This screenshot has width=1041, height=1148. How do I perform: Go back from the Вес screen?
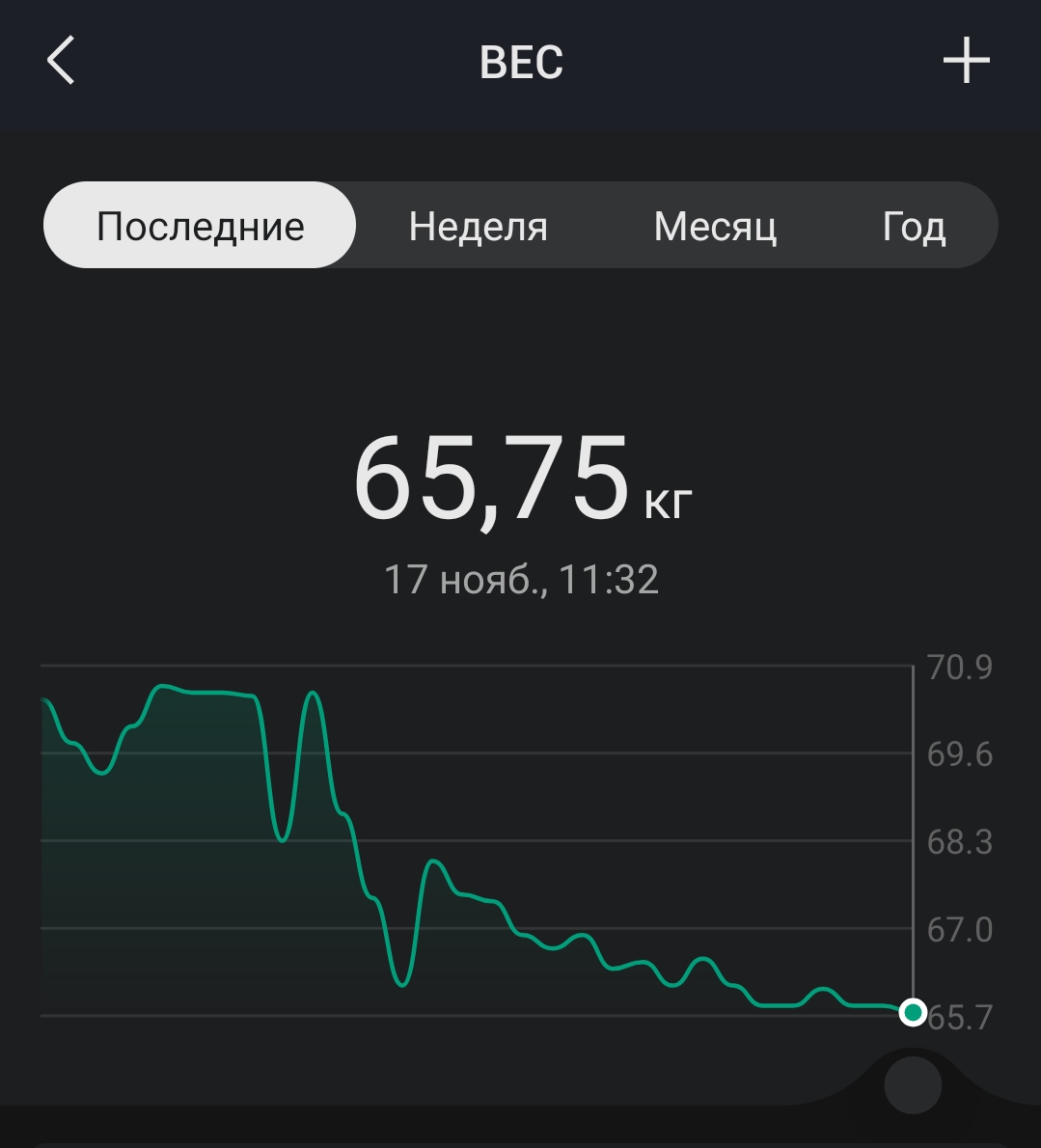pyautogui.click(x=61, y=62)
